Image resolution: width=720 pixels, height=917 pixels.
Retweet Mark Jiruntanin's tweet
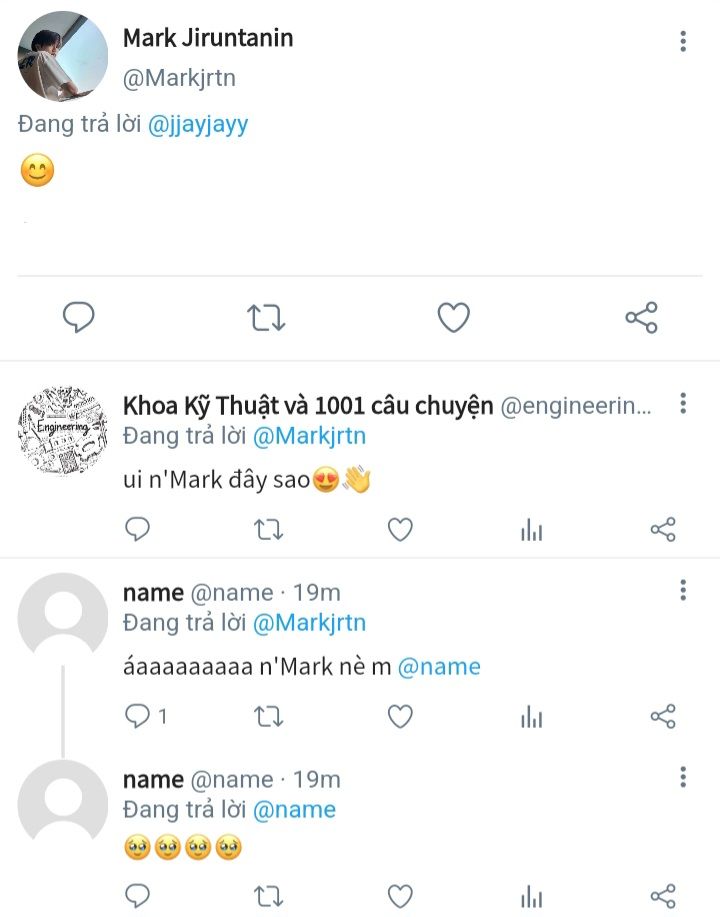pos(266,318)
